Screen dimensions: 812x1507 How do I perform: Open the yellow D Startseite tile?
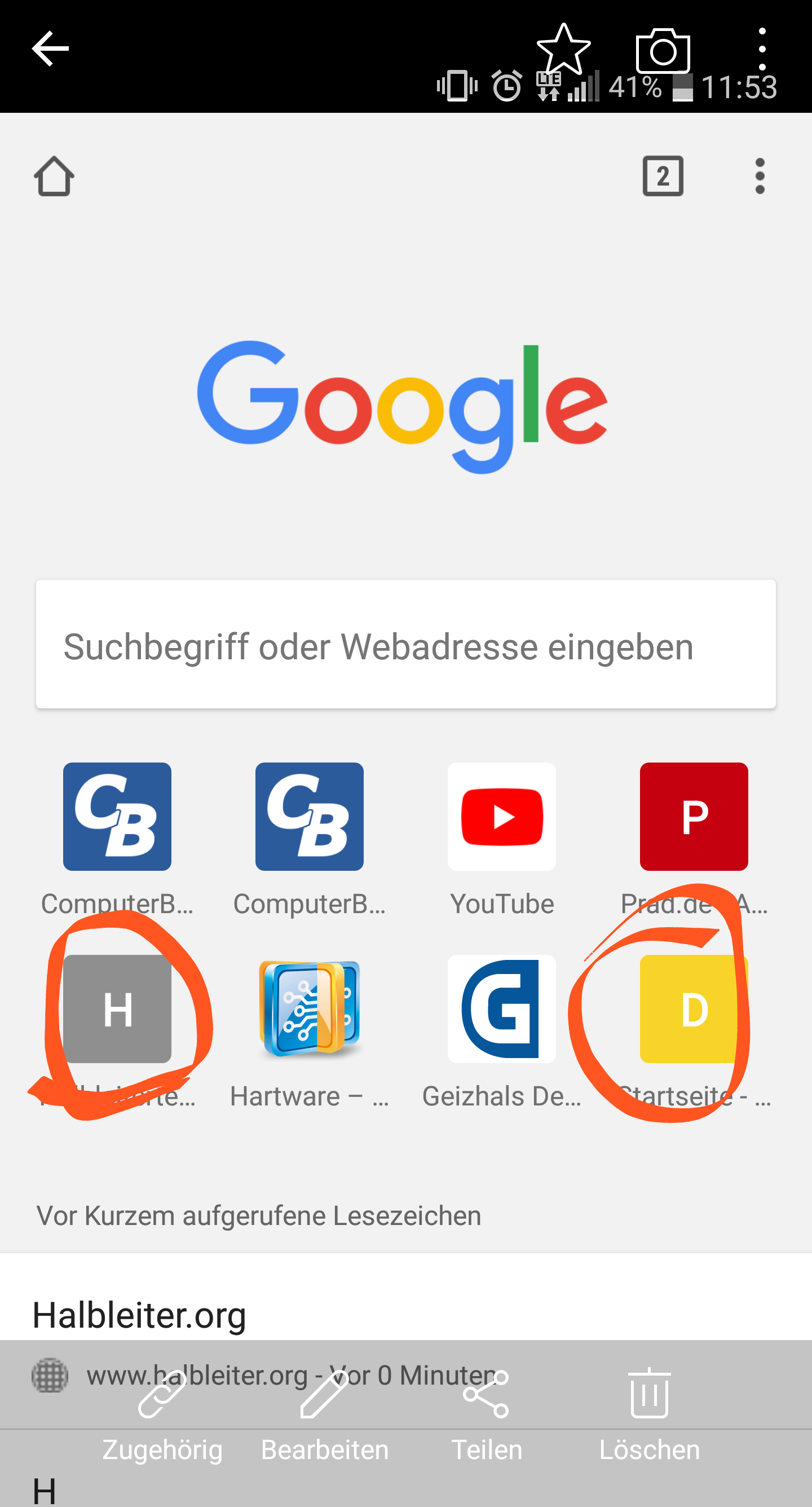coord(694,1009)
